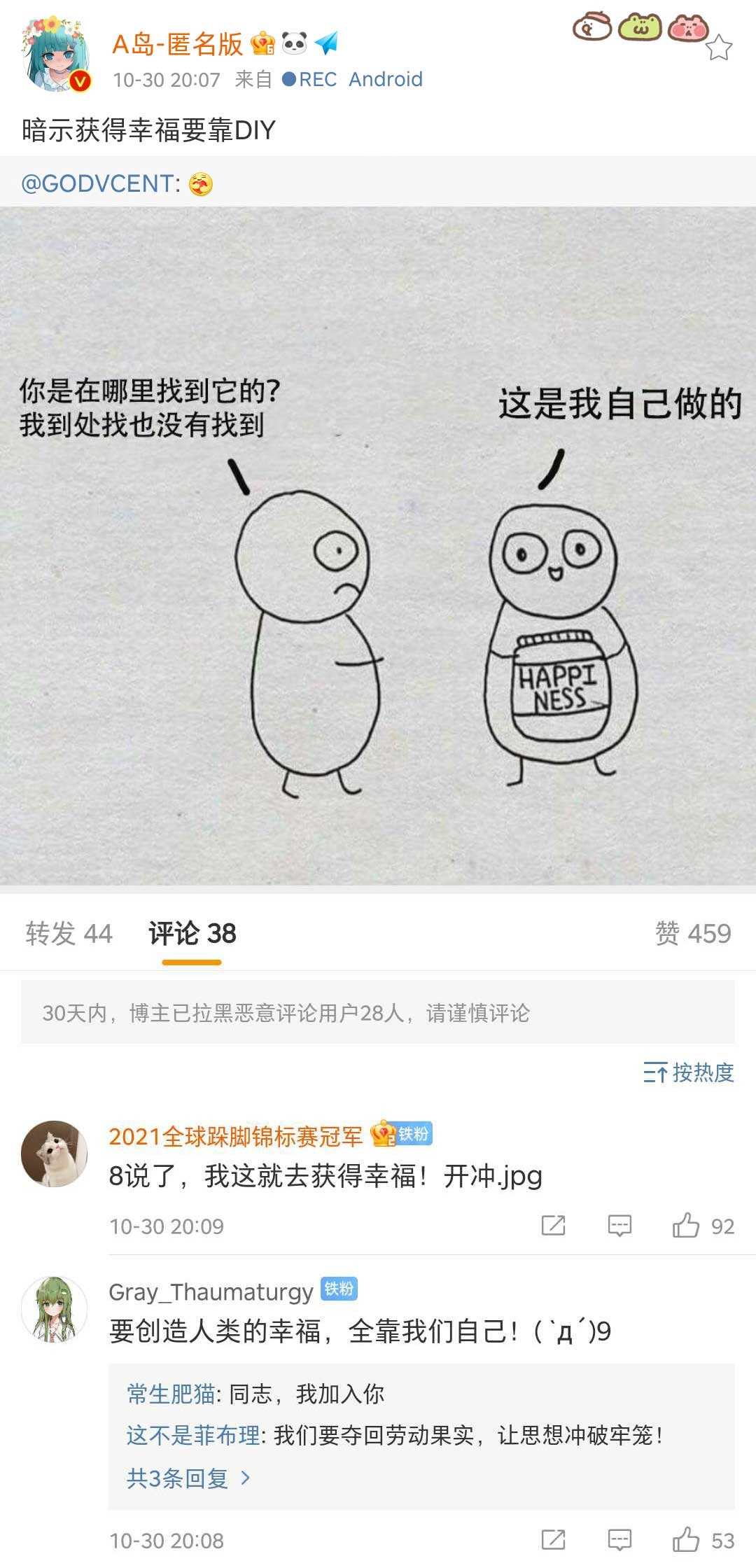Image resolution: width=756 pixels, height=1568 pixels.
Task: Open the REC Android source link
Action: click(352, 80)
